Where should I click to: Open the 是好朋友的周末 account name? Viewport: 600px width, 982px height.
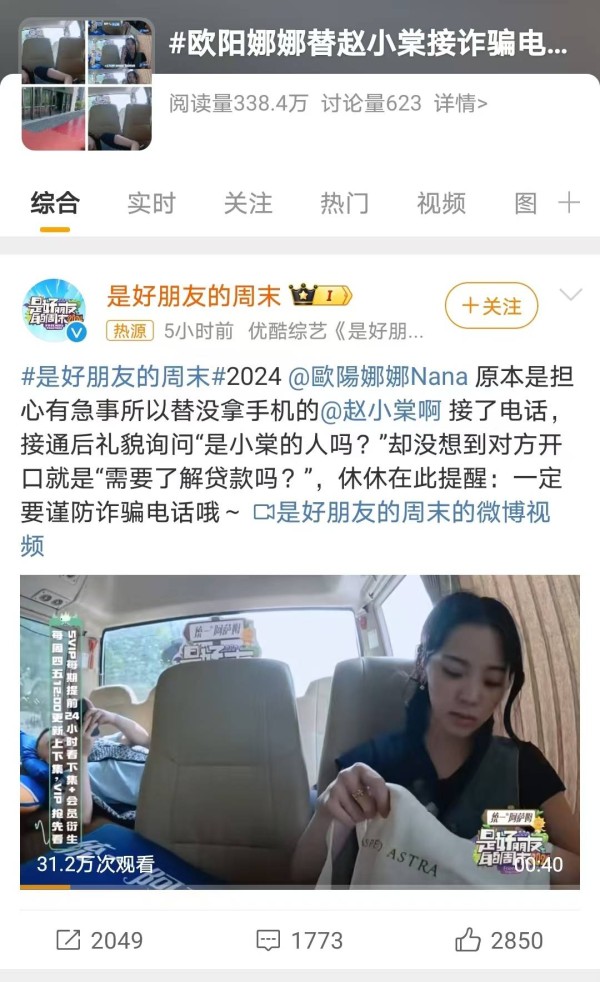194,295
